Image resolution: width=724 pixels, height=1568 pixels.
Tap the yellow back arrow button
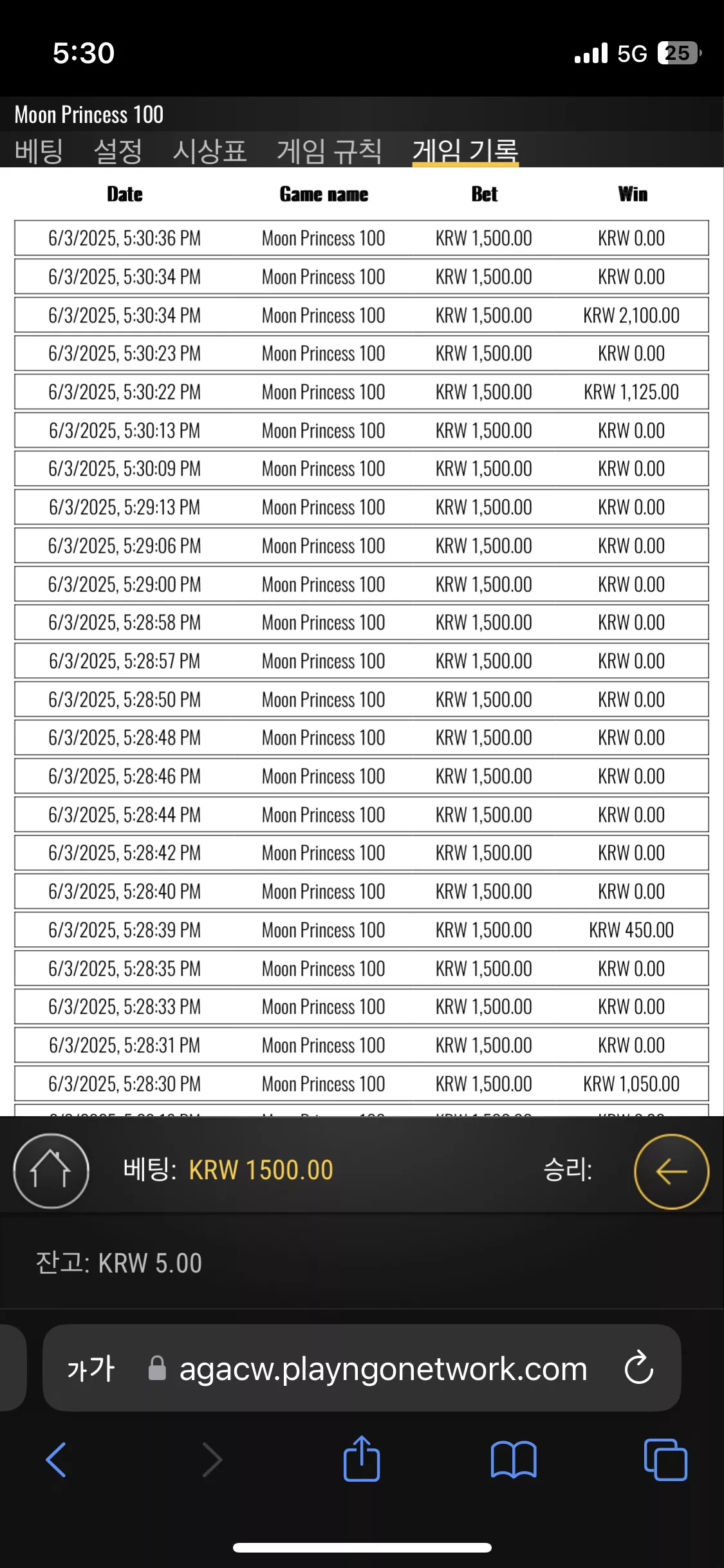(671, 1171)
